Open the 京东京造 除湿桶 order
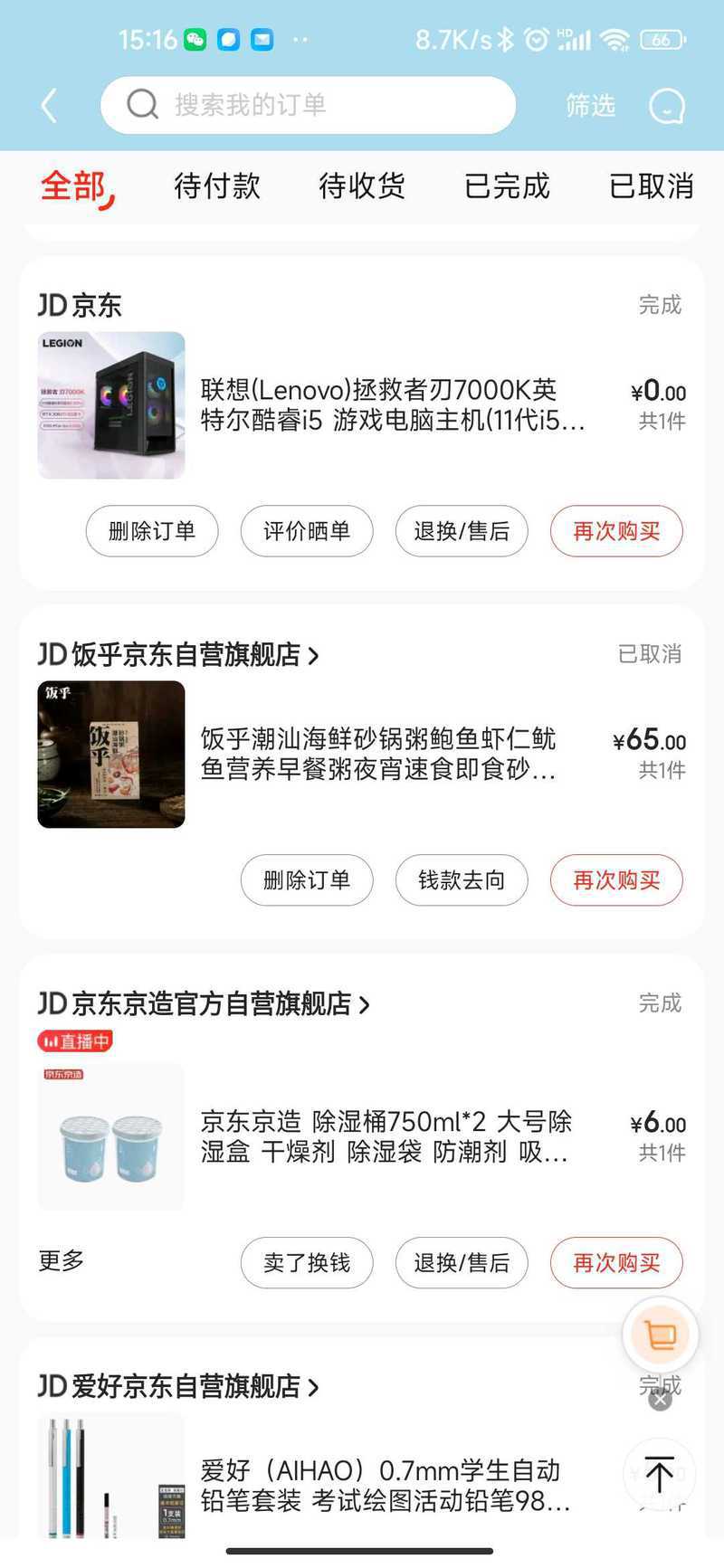 click(x=385, y=1136)
